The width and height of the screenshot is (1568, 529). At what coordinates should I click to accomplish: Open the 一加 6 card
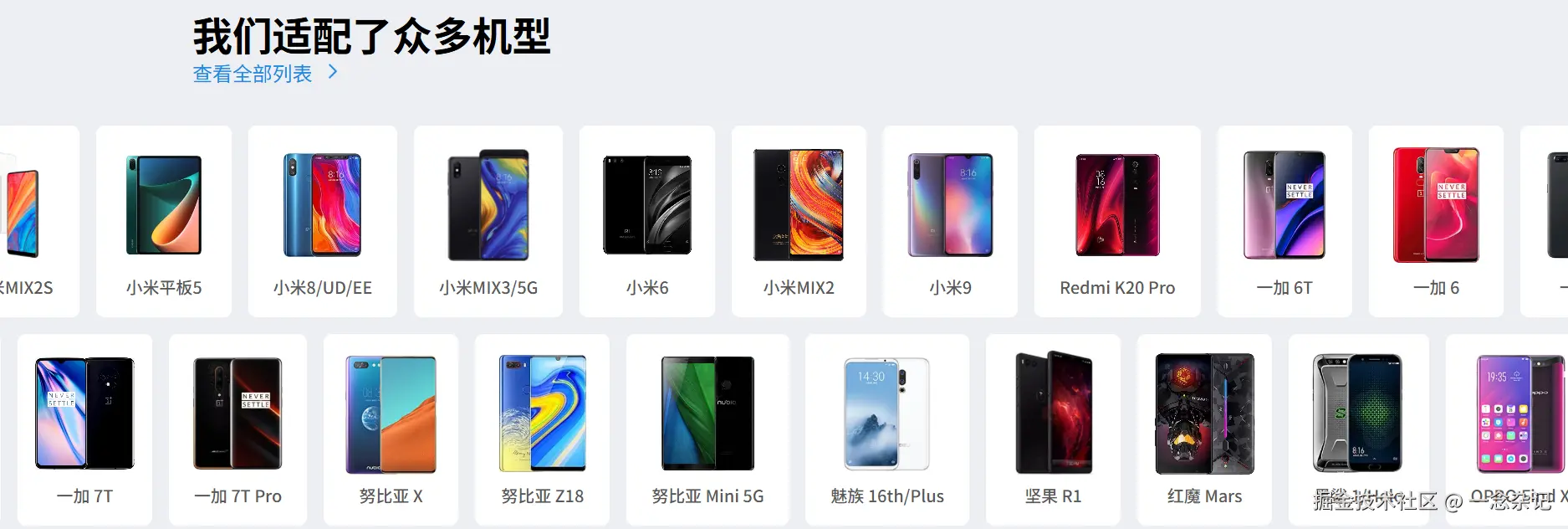point(1436,222)
